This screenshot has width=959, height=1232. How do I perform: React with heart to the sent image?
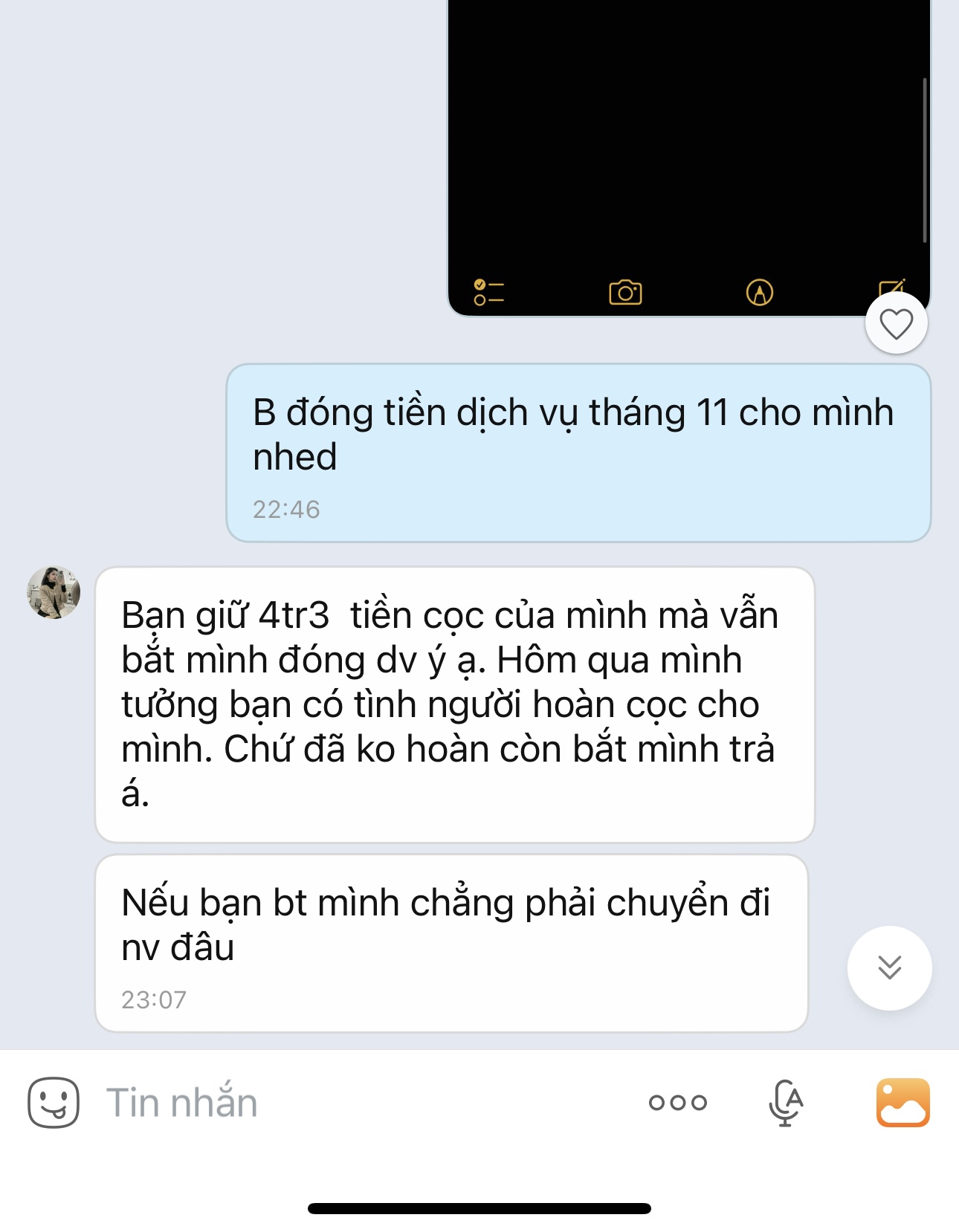(896, 324)
